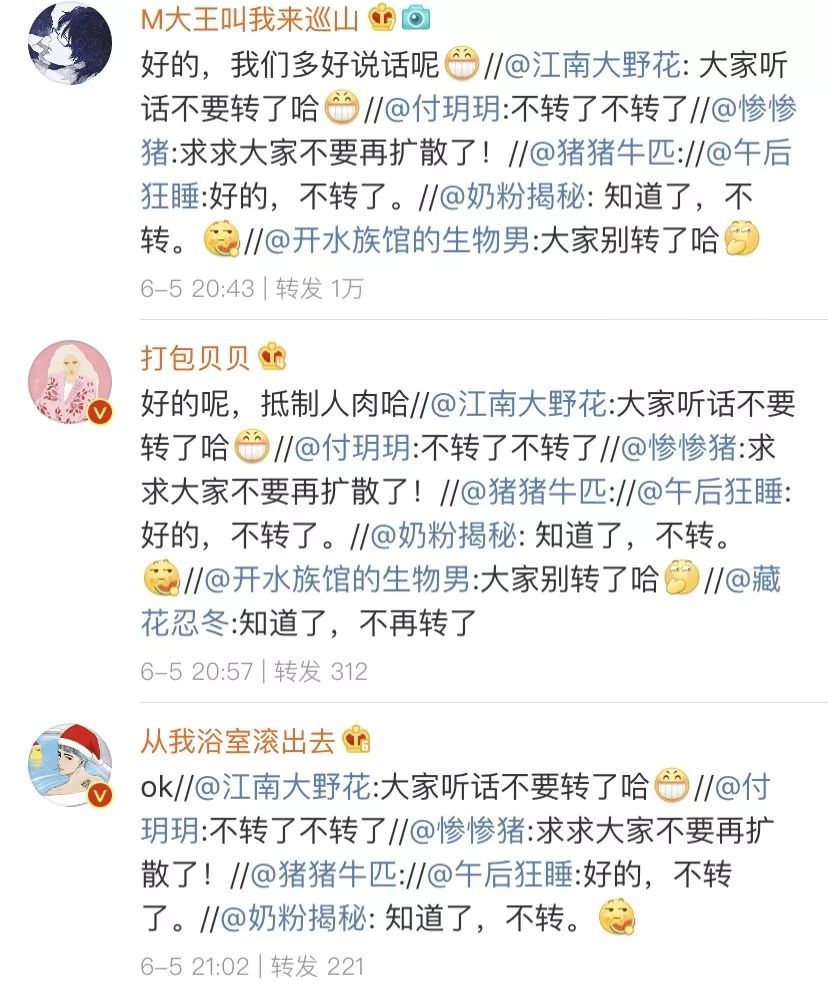Open @惨惨猪 in 打包贝贝's repost

[x=681, y=446]
